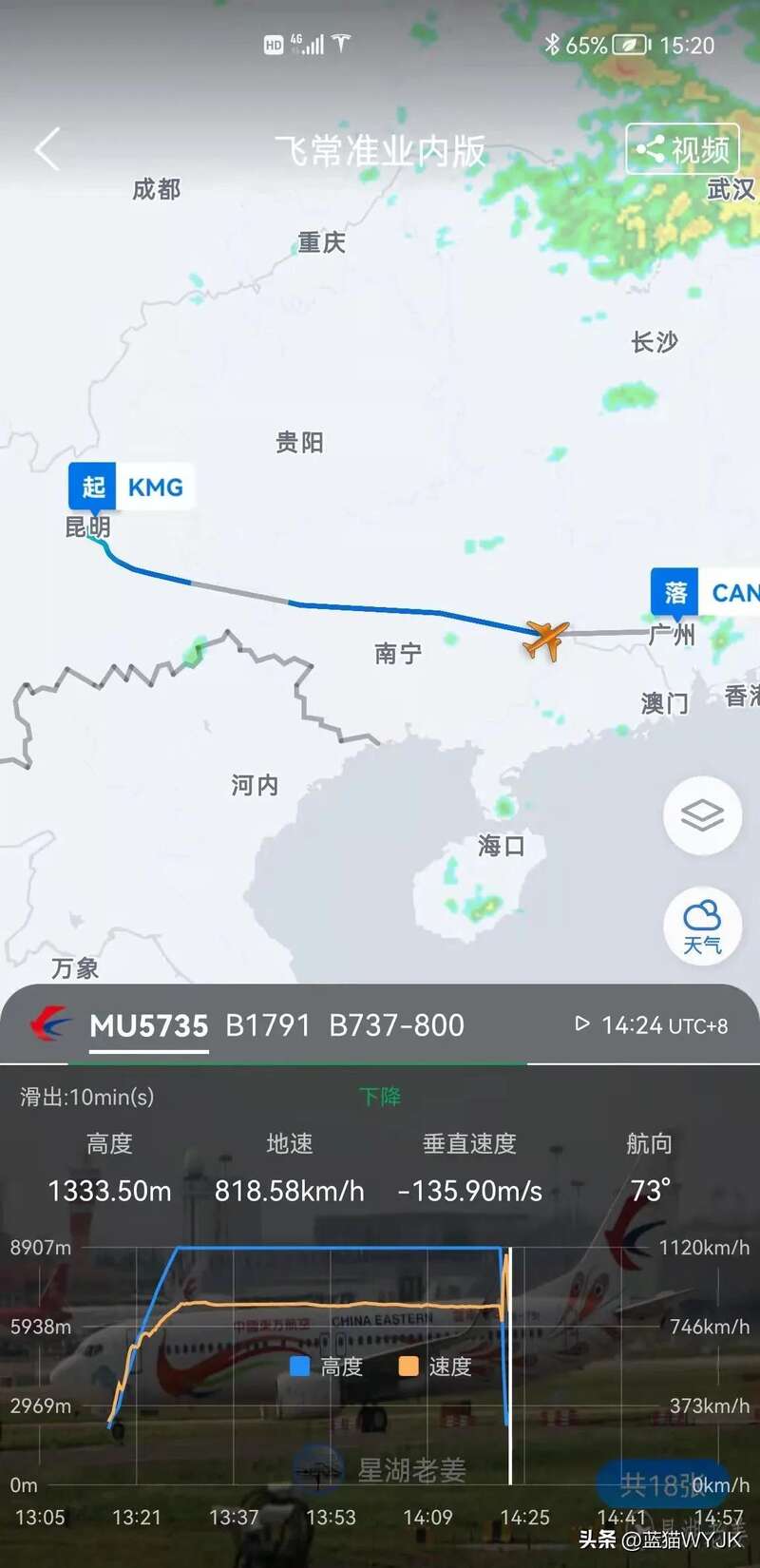Toggle the 速度 speed series
The height and width of the screenshot is (1568, 760).
coord(435,1367)
